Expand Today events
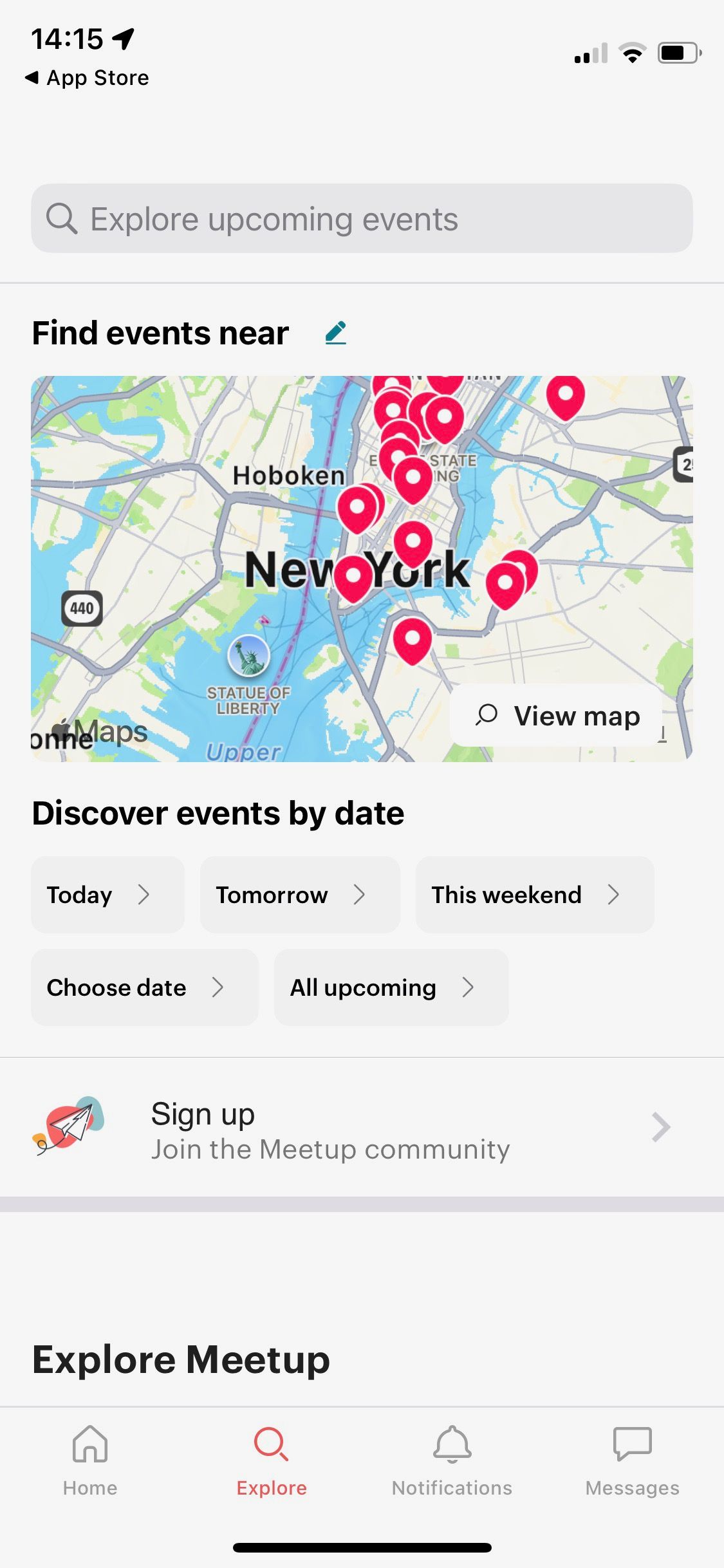The width and height of the screenshot is (724, 1568). pyautogui.click(x=107, y=895)
